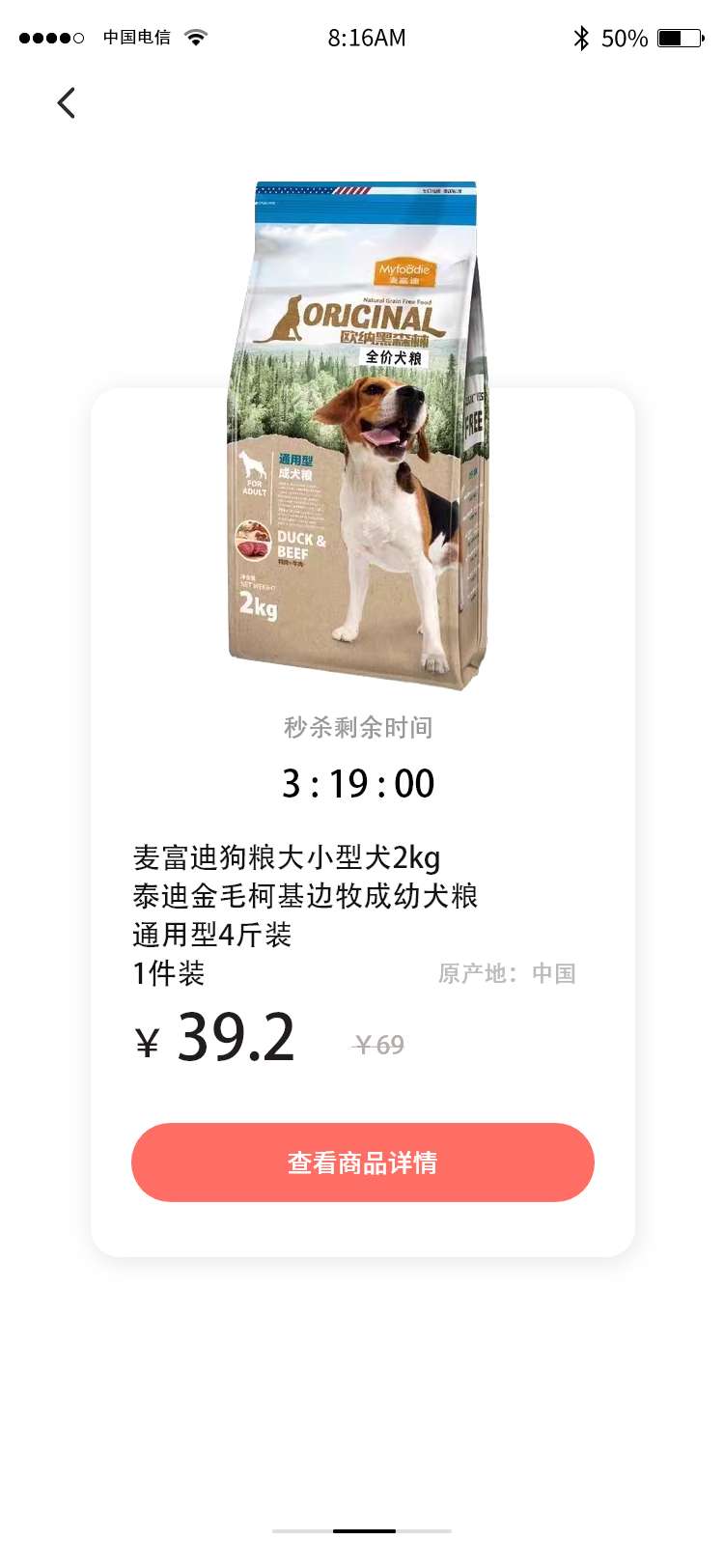724x1568 pixels.
Task: Go back using the top-left arrow
Action: 66,102
